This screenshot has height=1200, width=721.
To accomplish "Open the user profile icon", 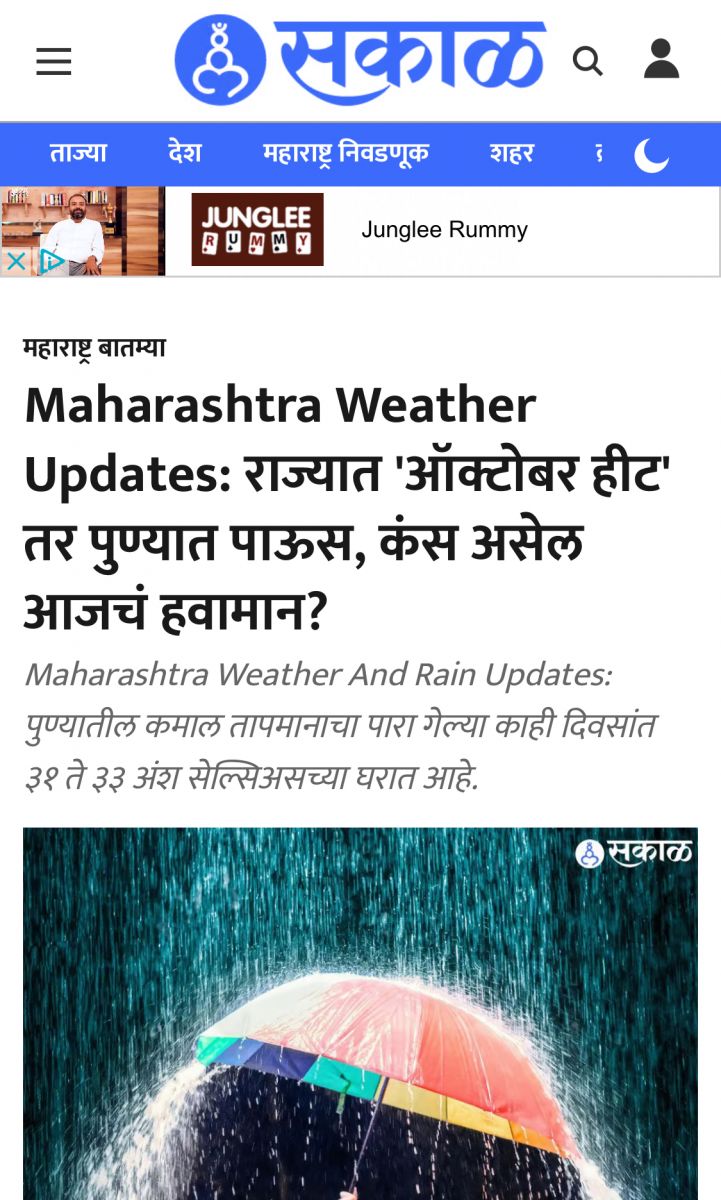I will [x=661, y=60].
